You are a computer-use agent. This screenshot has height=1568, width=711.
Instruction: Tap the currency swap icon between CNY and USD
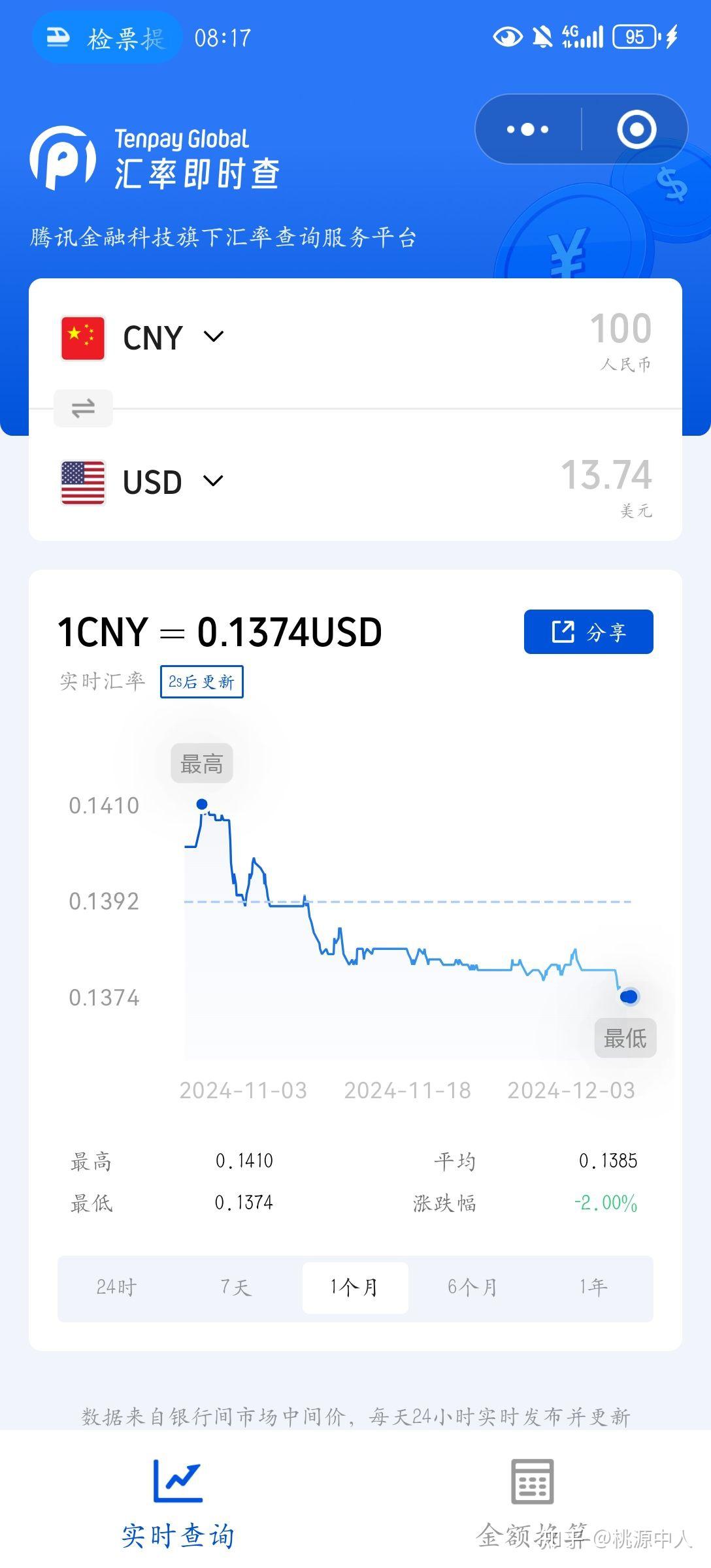(82, 408)
